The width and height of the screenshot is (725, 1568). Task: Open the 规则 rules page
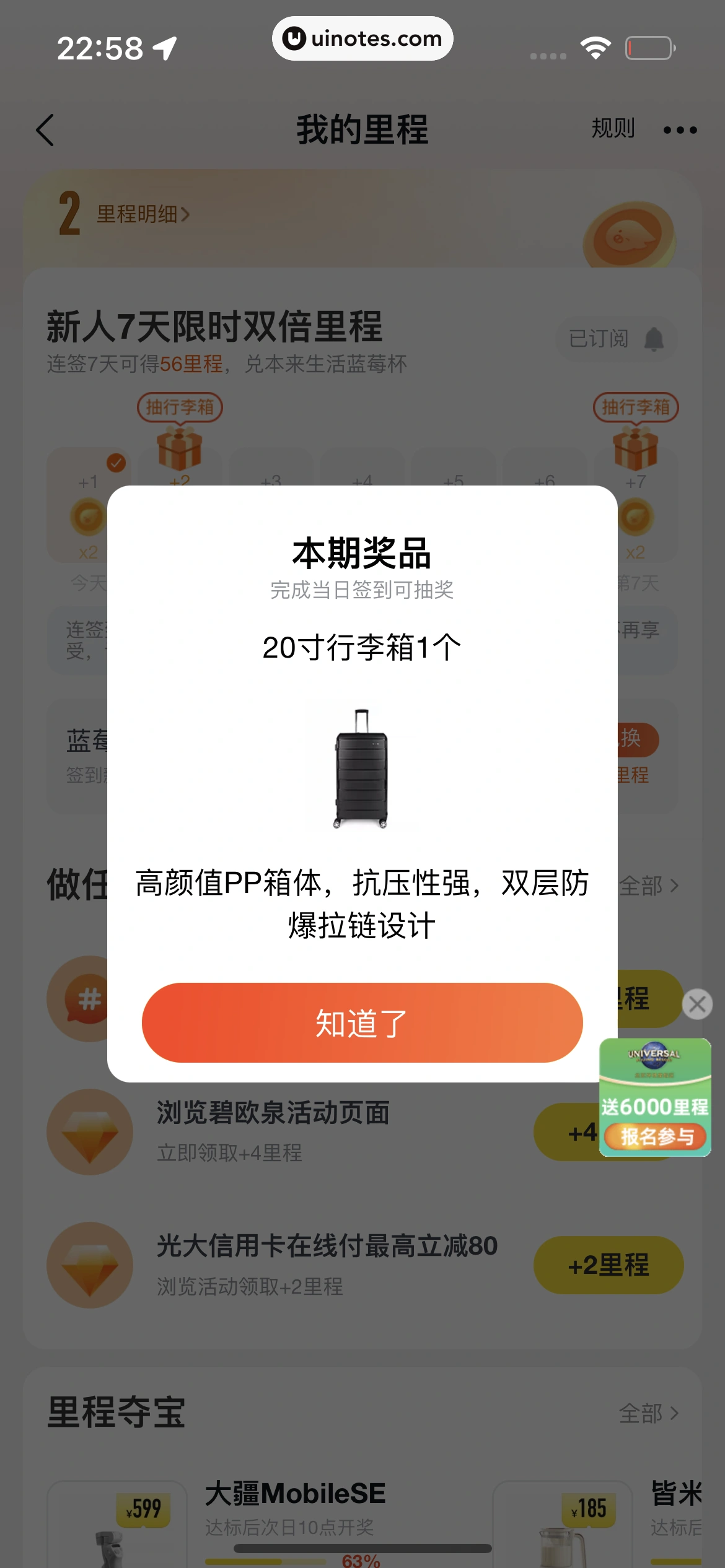click(612, 129)
